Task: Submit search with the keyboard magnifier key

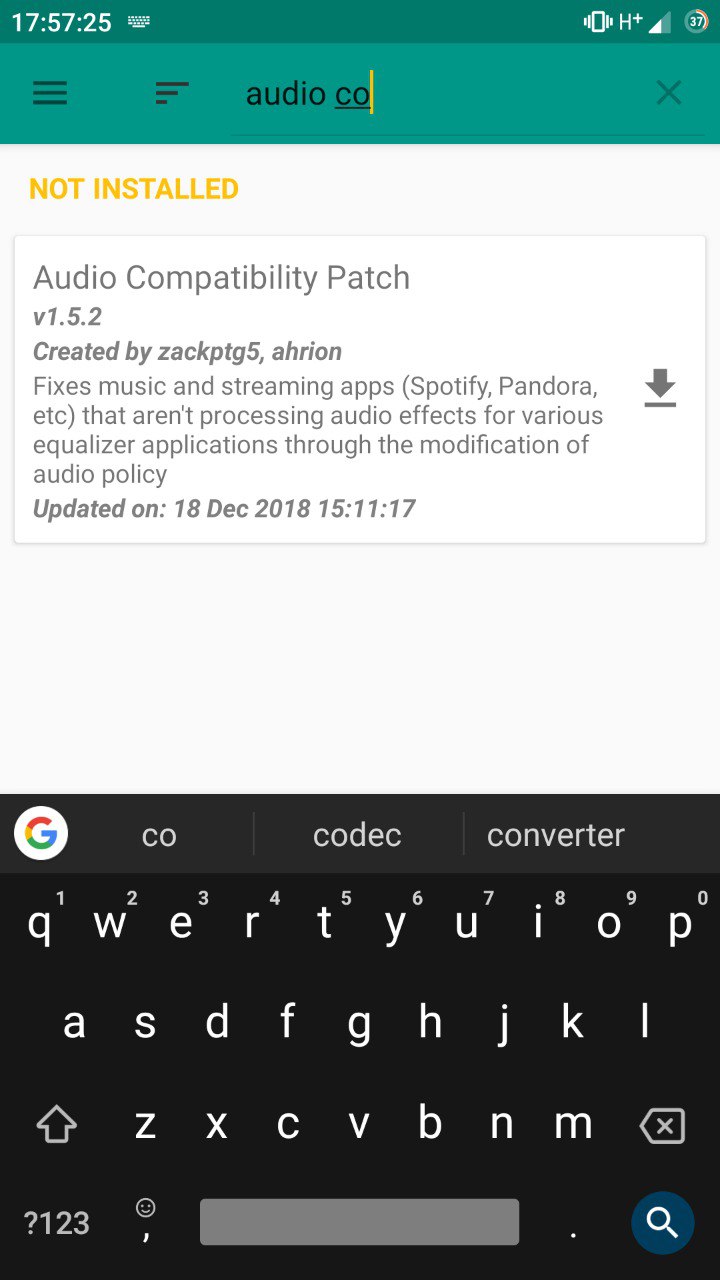Action: [662, 1222]
